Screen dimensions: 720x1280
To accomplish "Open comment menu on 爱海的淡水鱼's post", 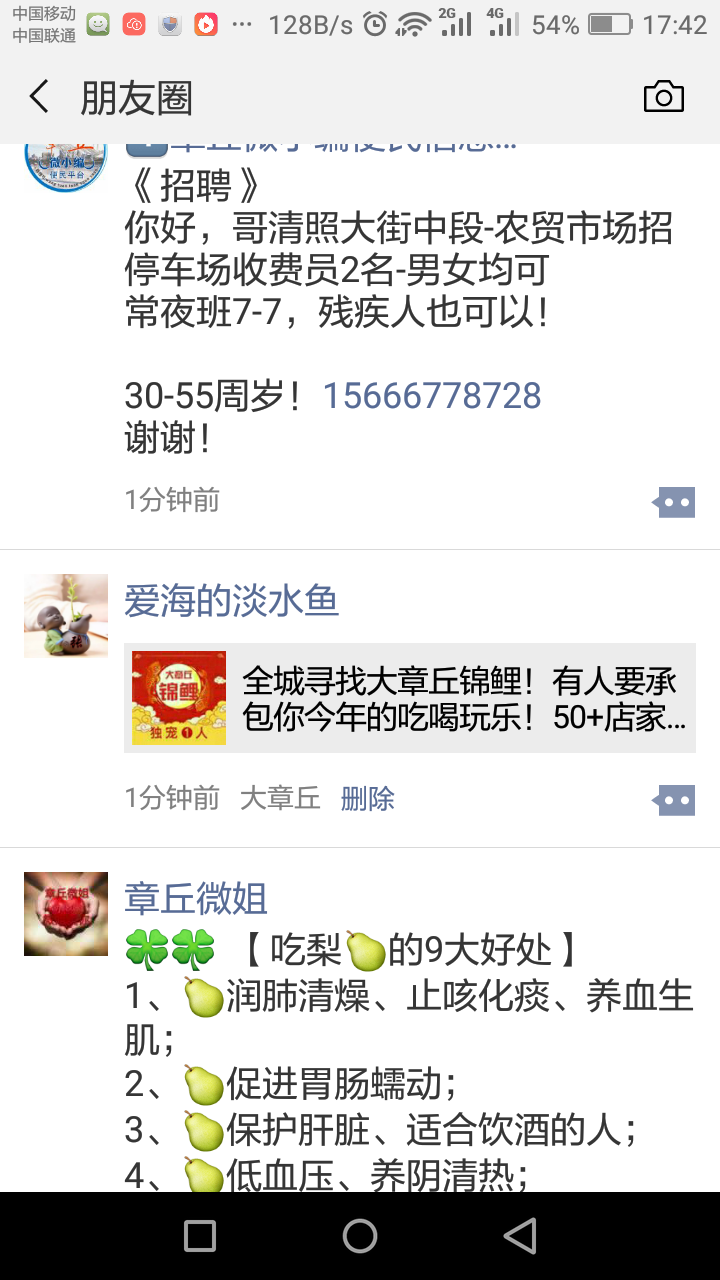I will [x=673, y=799].
